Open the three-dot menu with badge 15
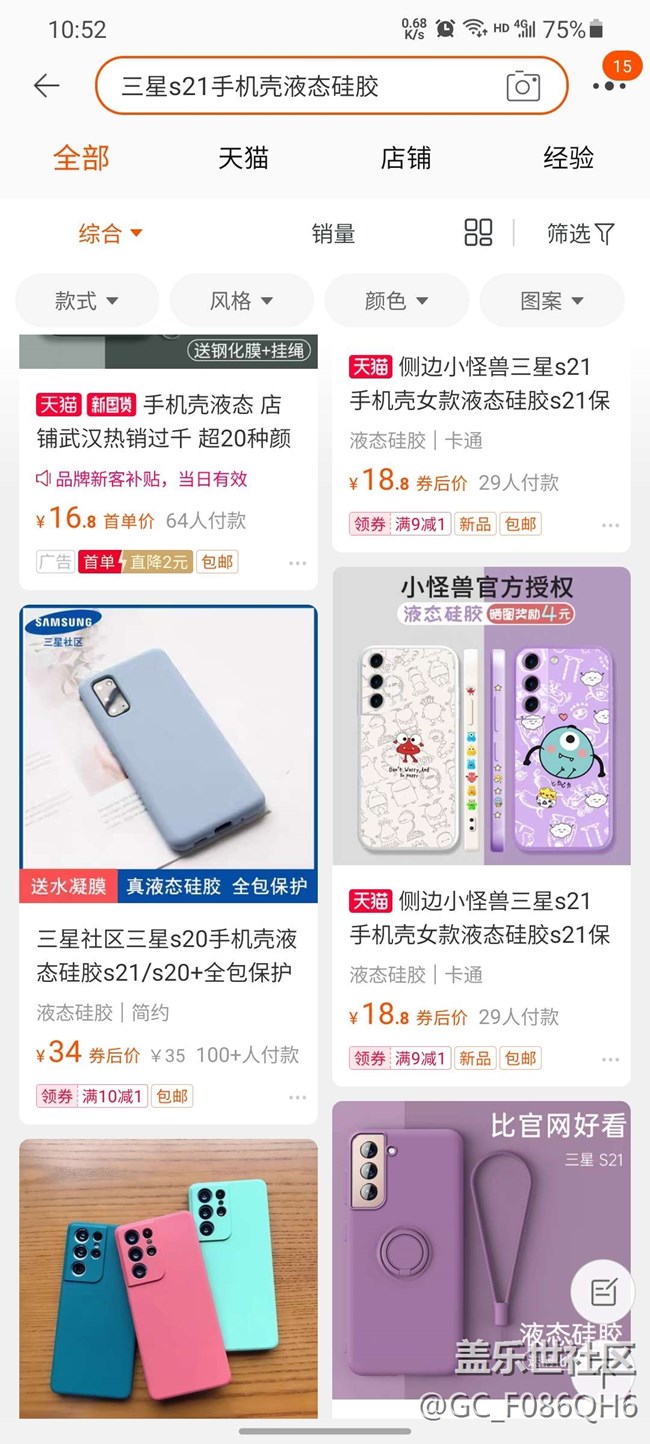The image size is (650, 1444). pyautogui.click(x=609, y=86)
